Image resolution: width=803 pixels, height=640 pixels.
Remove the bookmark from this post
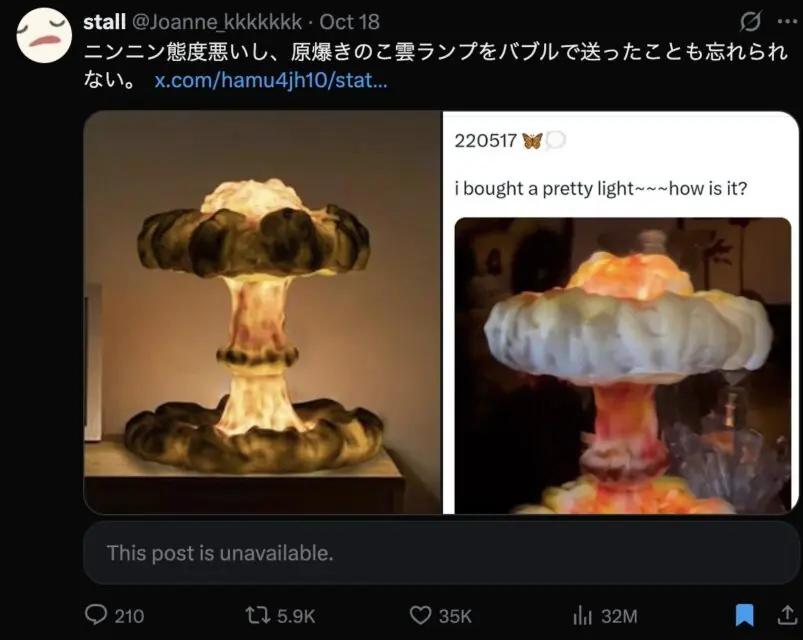745,614
